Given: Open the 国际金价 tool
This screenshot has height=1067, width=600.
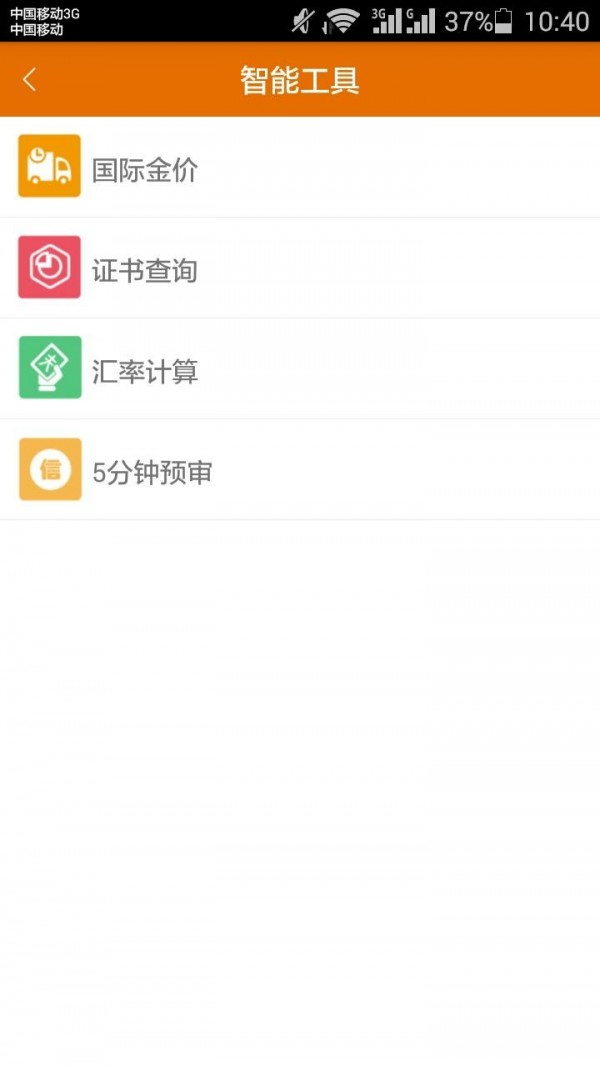Looking at the screenshot, I should point(145,170).
